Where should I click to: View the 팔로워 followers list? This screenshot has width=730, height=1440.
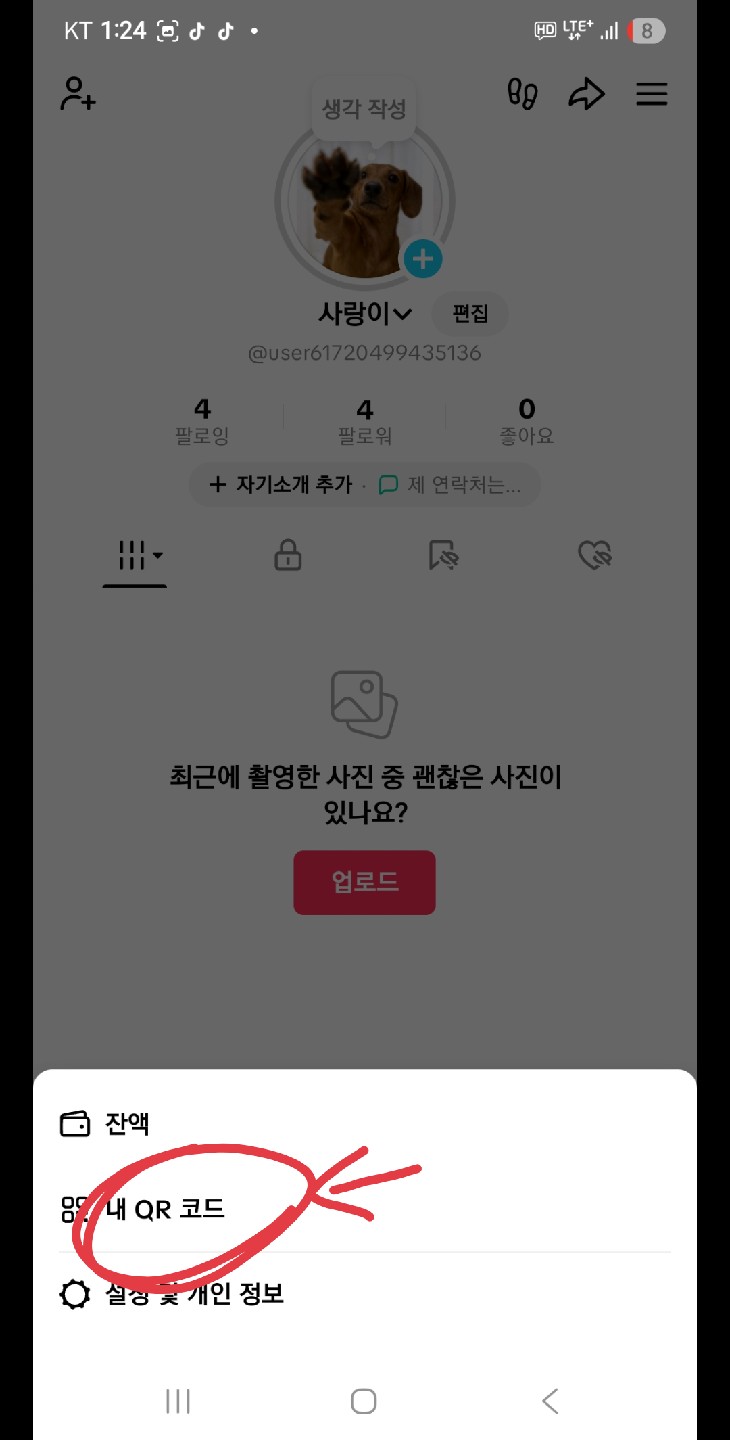coord(365,421)
